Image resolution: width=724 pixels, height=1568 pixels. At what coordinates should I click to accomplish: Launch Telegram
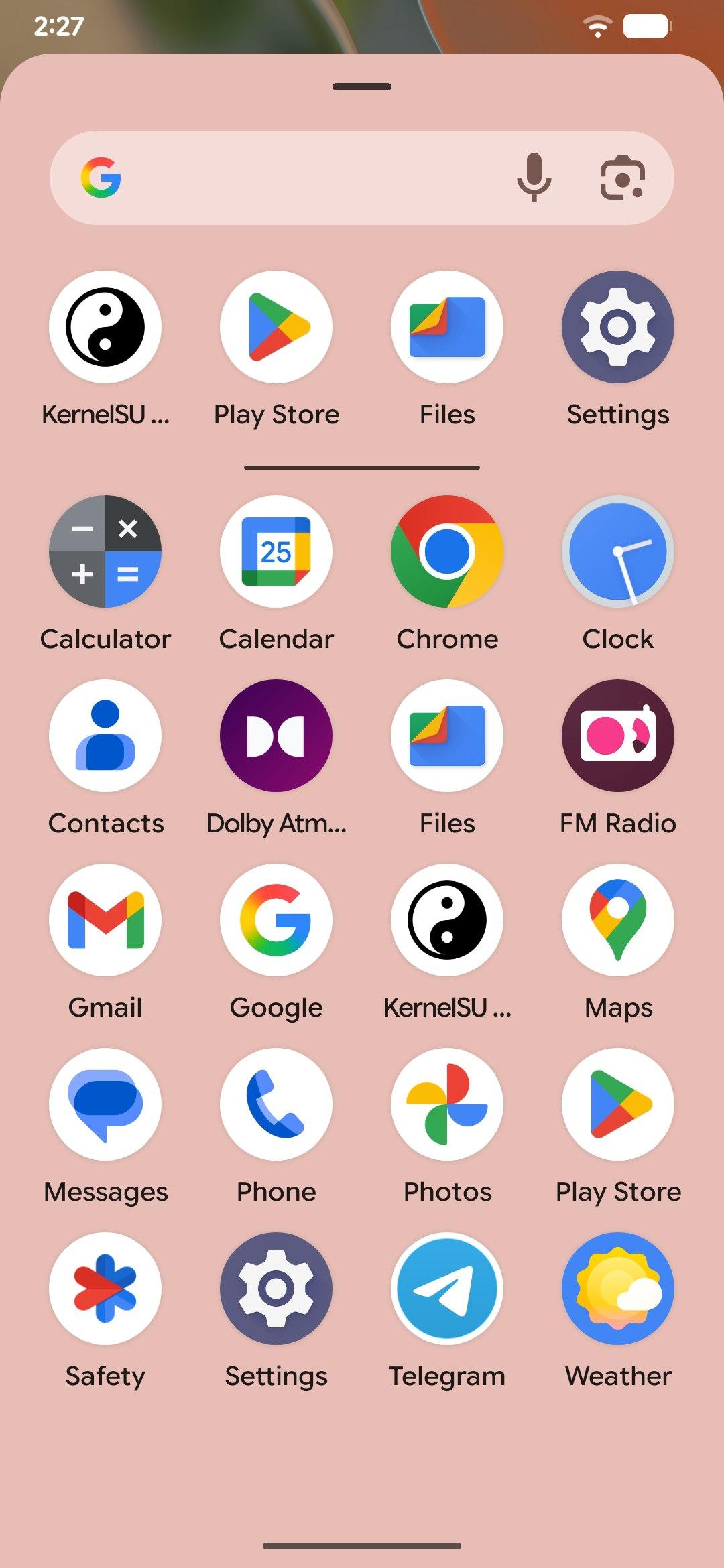[x=447, y=1289]
